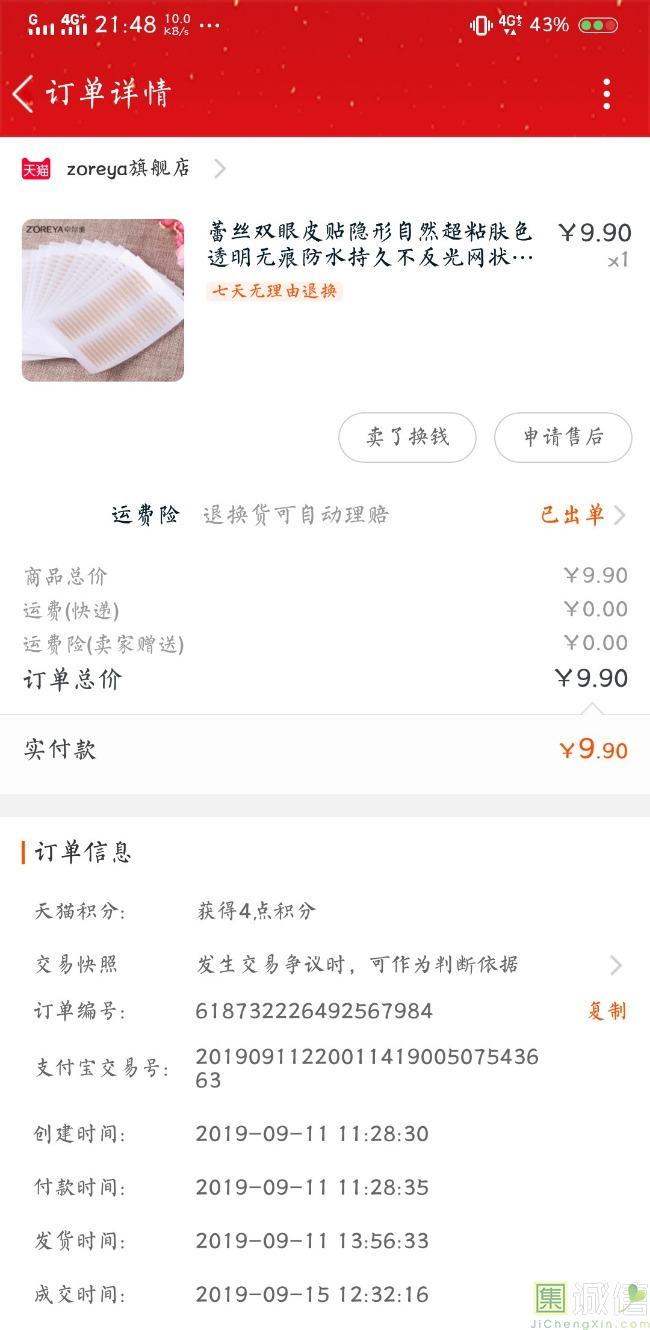The height and width of the screenshot is (1330, 650).
Task: Apply for after-sales via 申请售后
Action: tap(563, 437)
